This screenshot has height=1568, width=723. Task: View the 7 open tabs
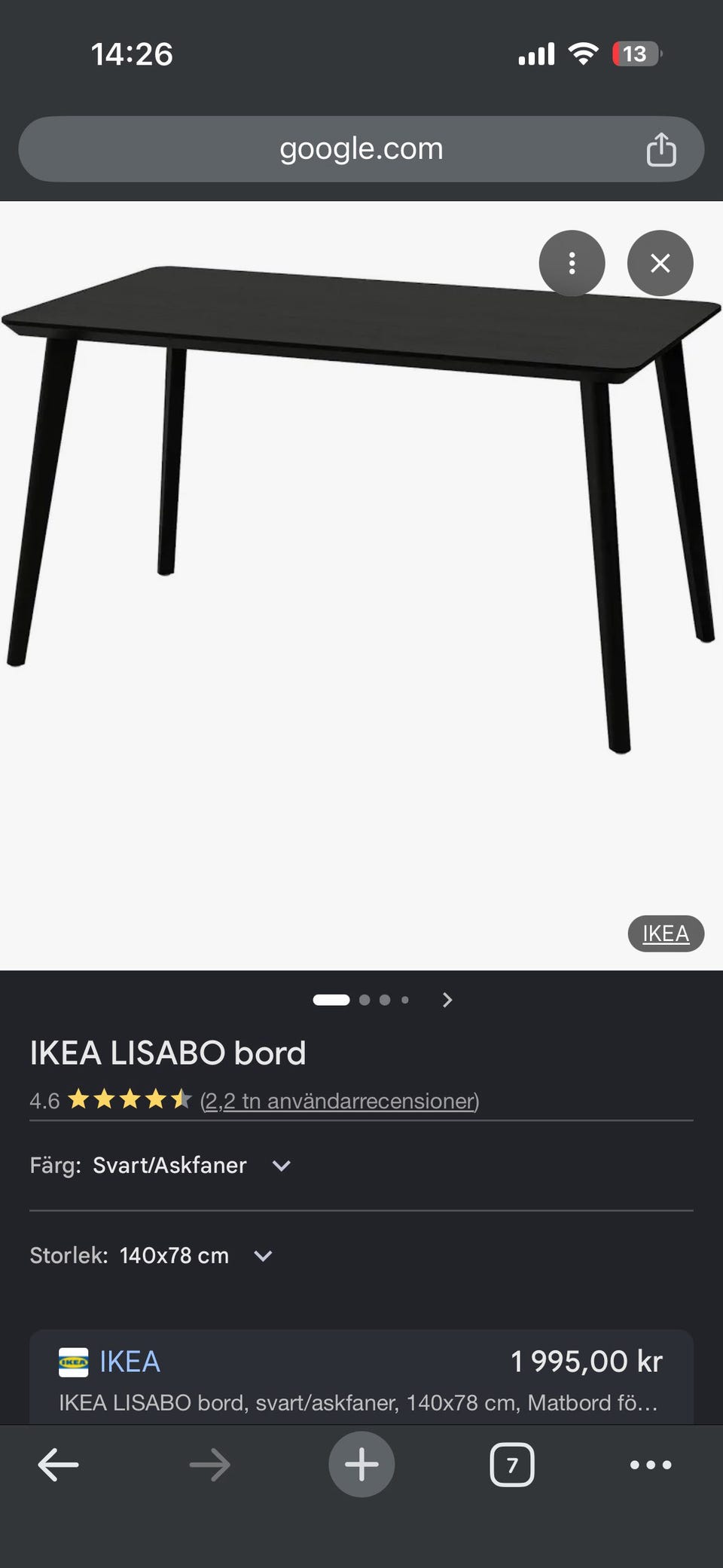click(x=512, y=1465)
